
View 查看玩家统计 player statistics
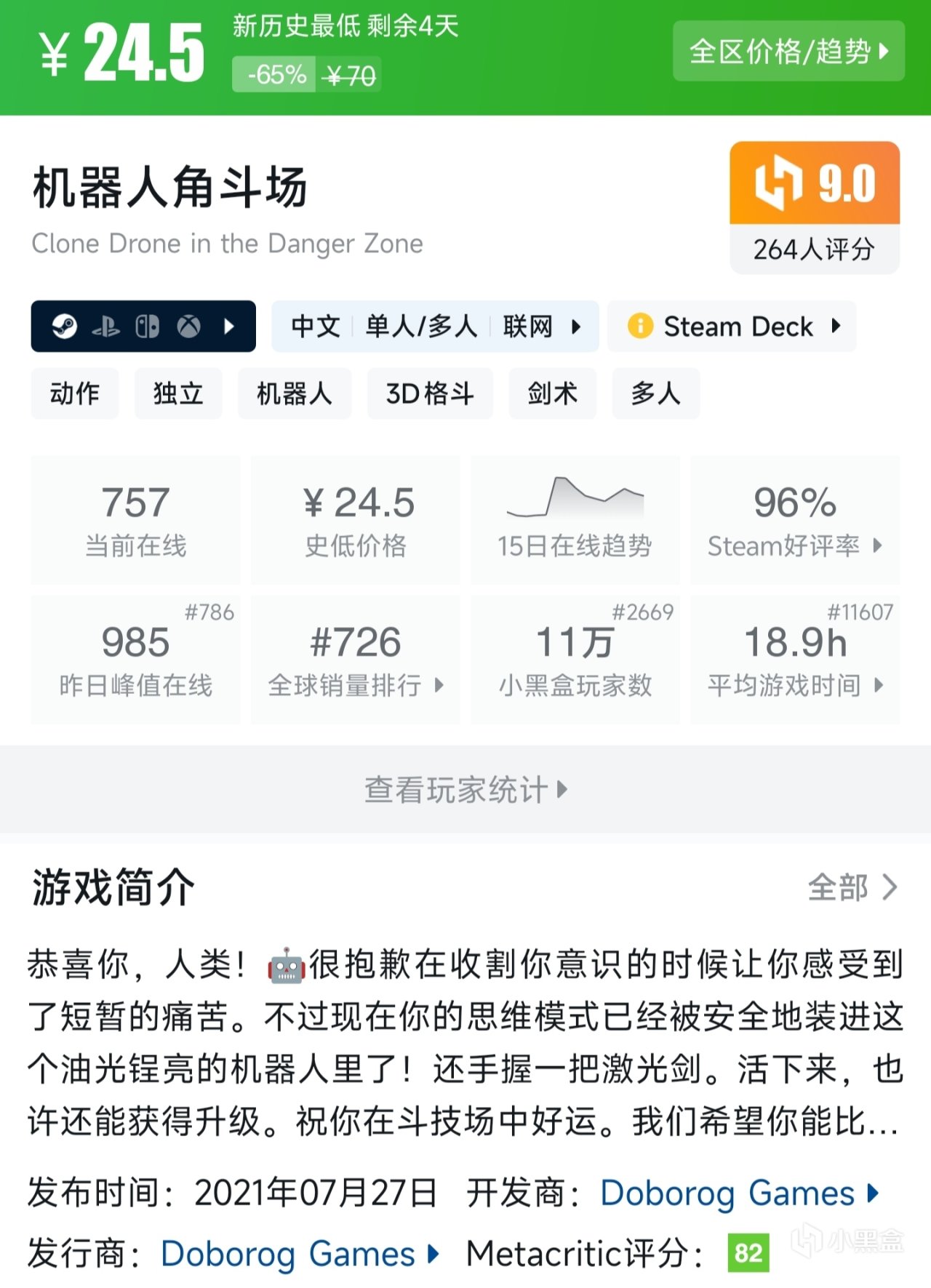click(465, 789)
